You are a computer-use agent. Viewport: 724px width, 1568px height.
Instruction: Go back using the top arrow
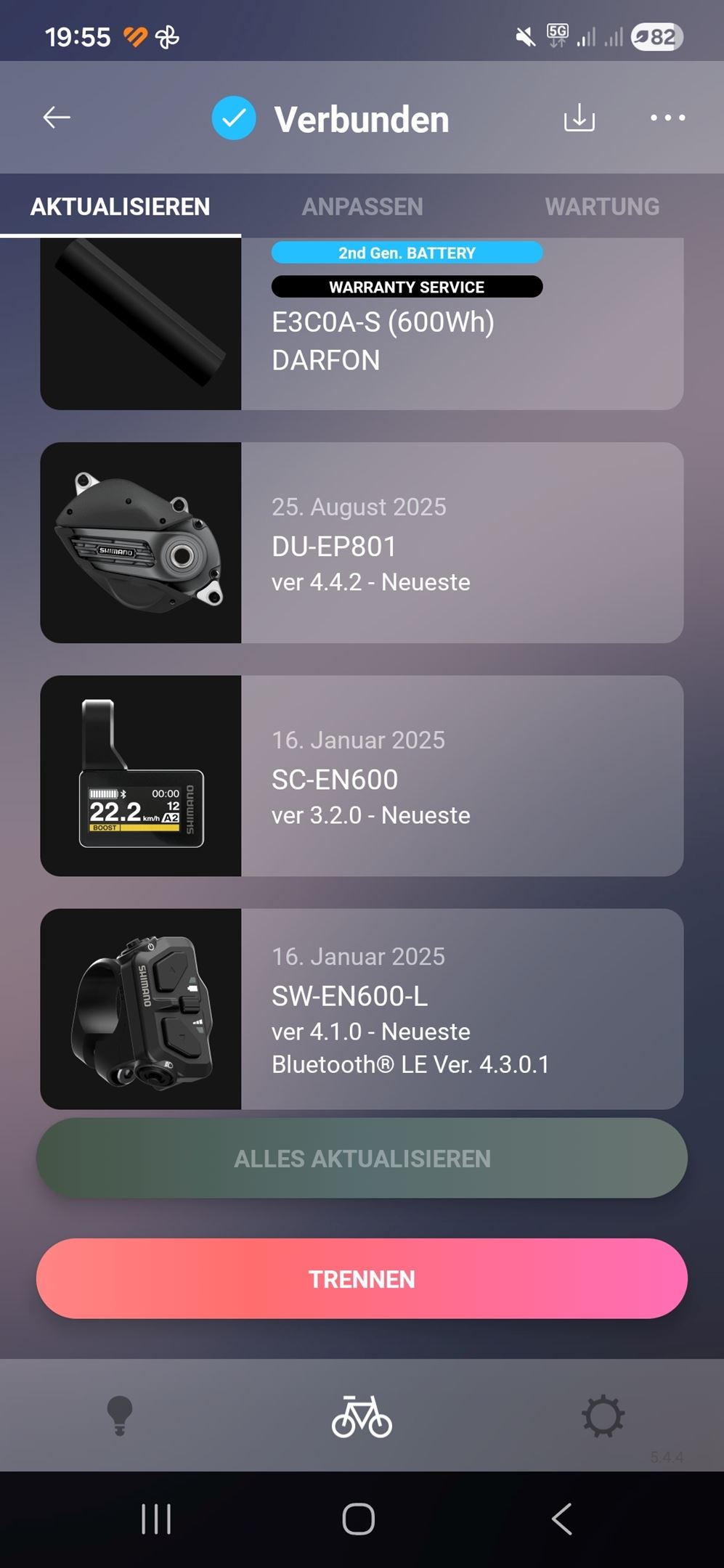pos(57,118)
